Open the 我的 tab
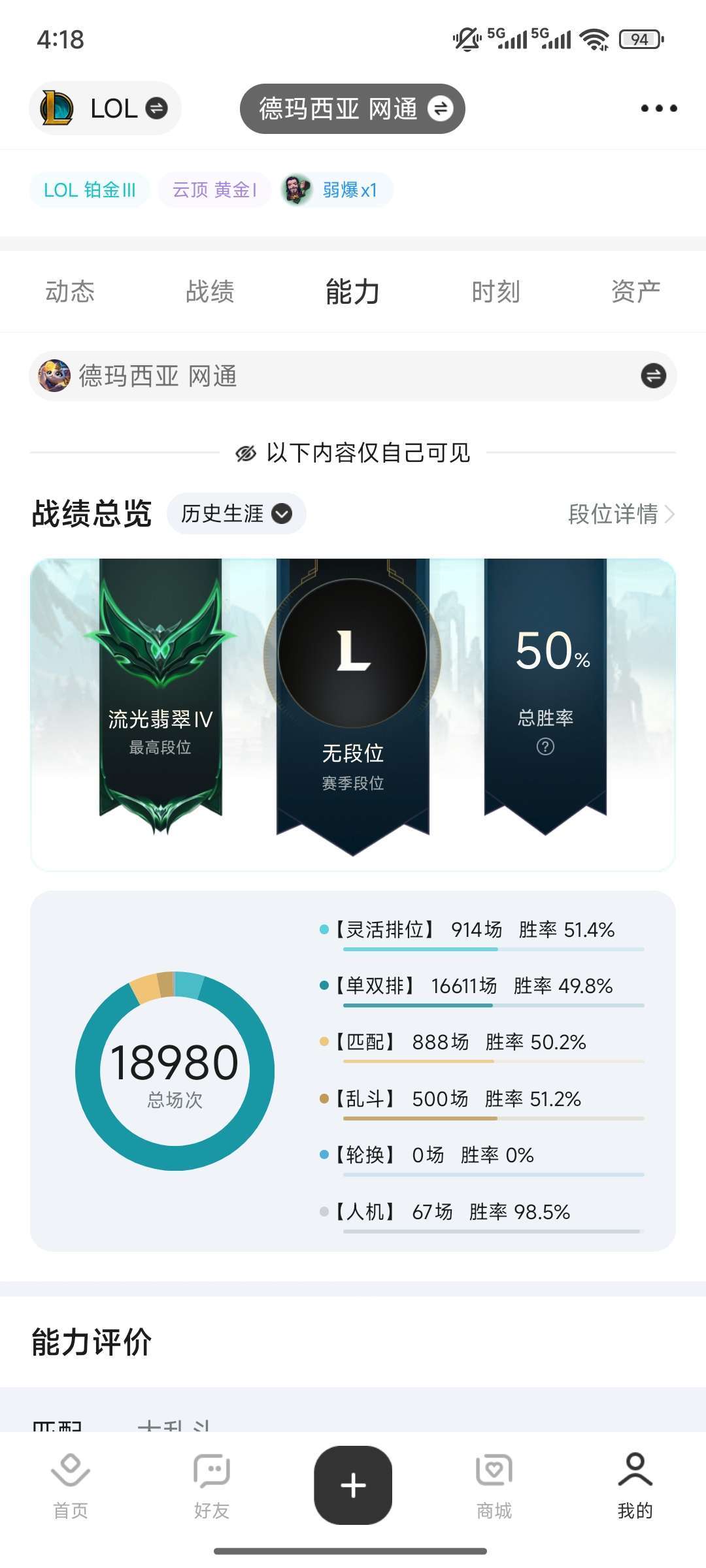 click(635, 1487)
